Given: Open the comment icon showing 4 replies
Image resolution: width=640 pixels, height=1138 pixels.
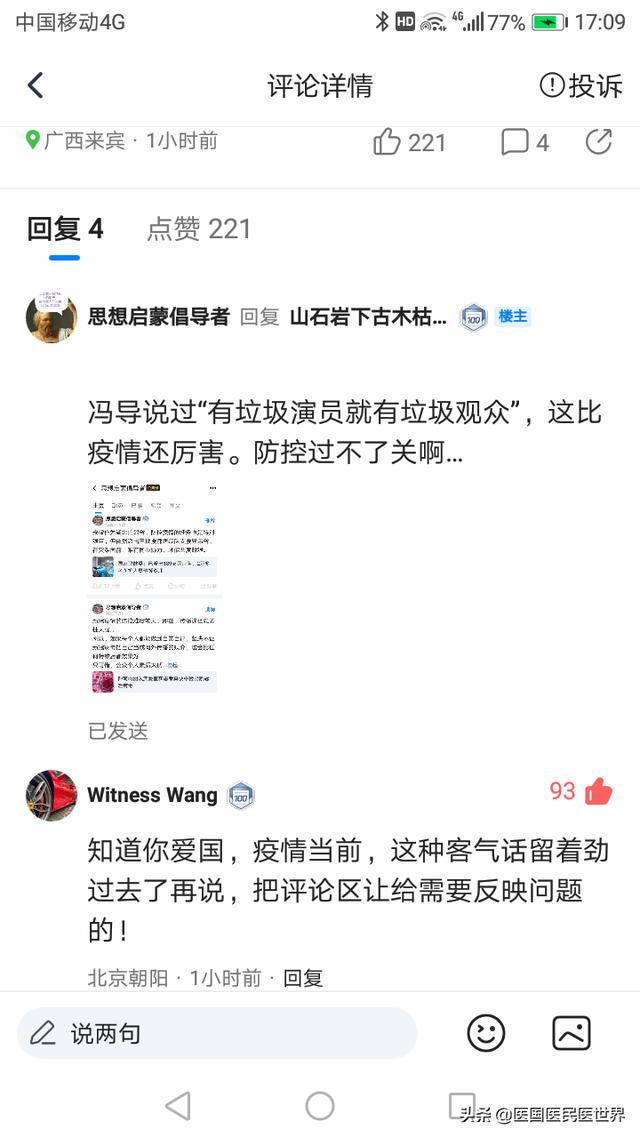Looking at the screenshot, I should [x=515, y=142].
